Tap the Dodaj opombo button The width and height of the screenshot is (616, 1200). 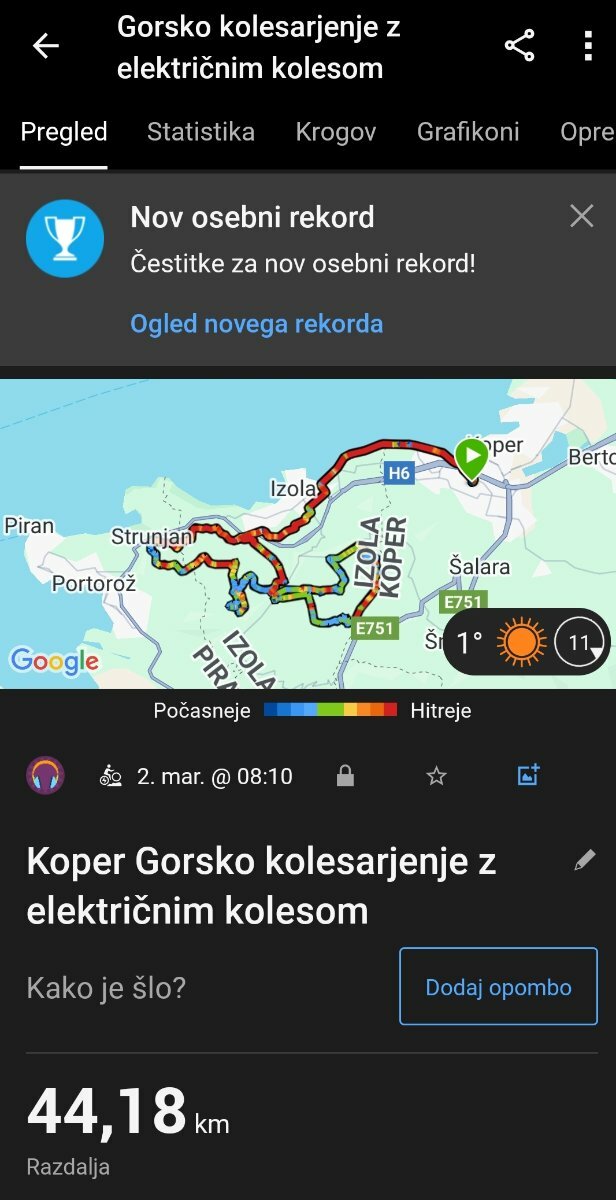[498, 987]
